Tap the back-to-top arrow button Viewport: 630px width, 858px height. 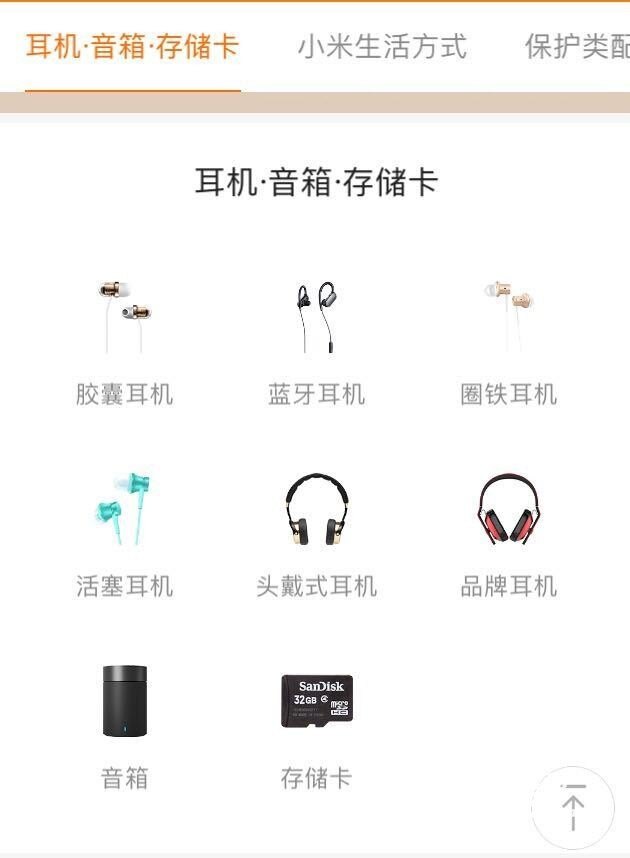point(573,807)
